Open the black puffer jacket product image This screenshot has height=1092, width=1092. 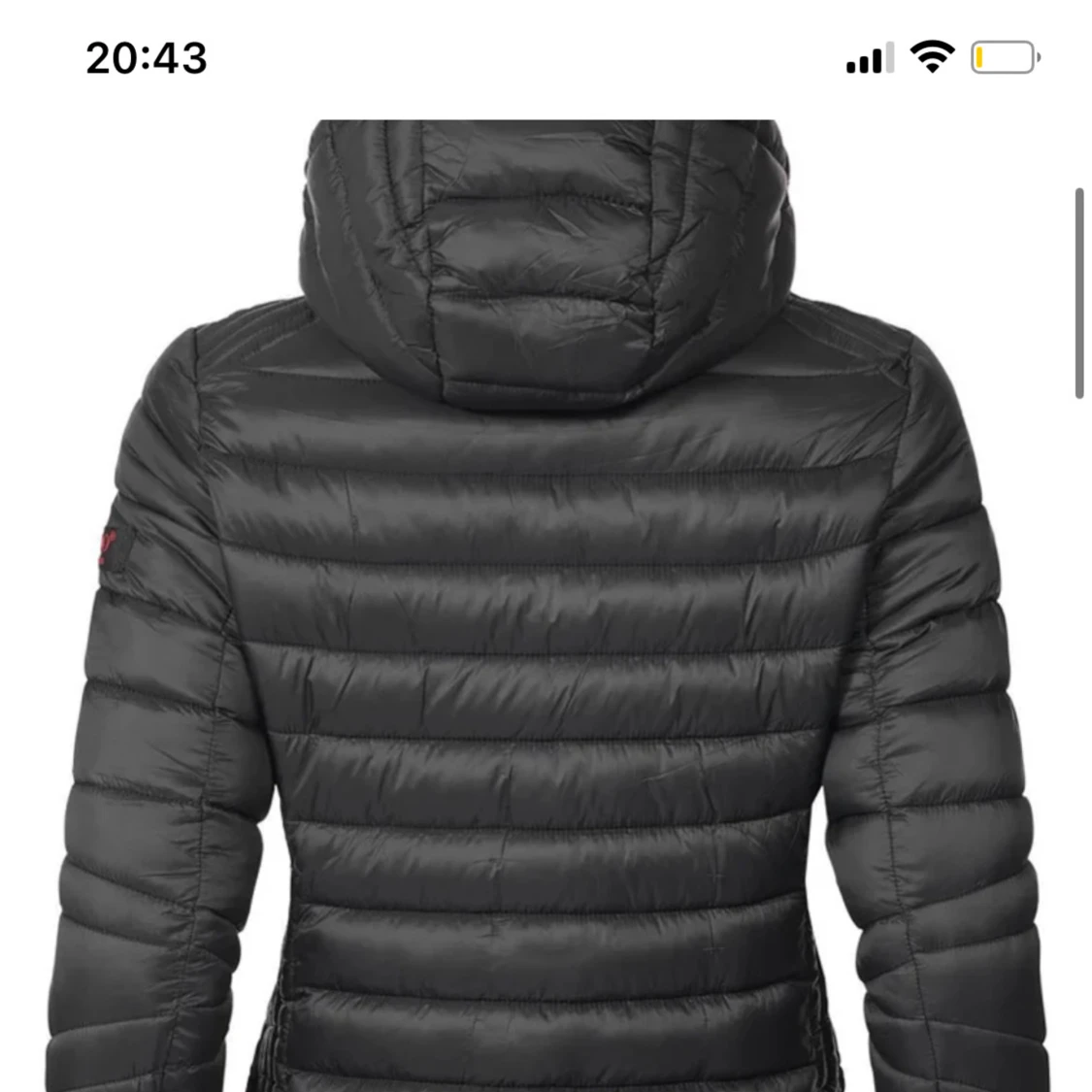pos(544,602)
